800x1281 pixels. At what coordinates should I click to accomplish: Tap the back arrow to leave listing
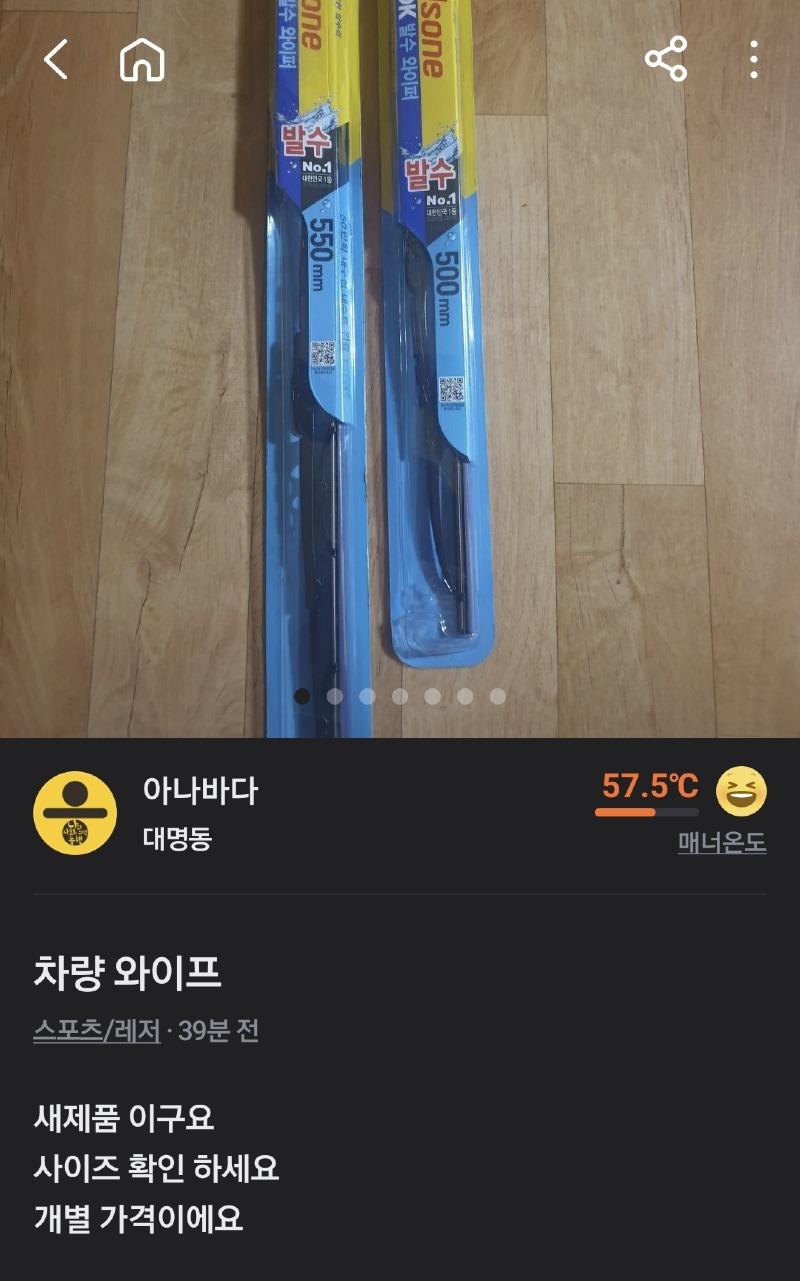(57, 61)
